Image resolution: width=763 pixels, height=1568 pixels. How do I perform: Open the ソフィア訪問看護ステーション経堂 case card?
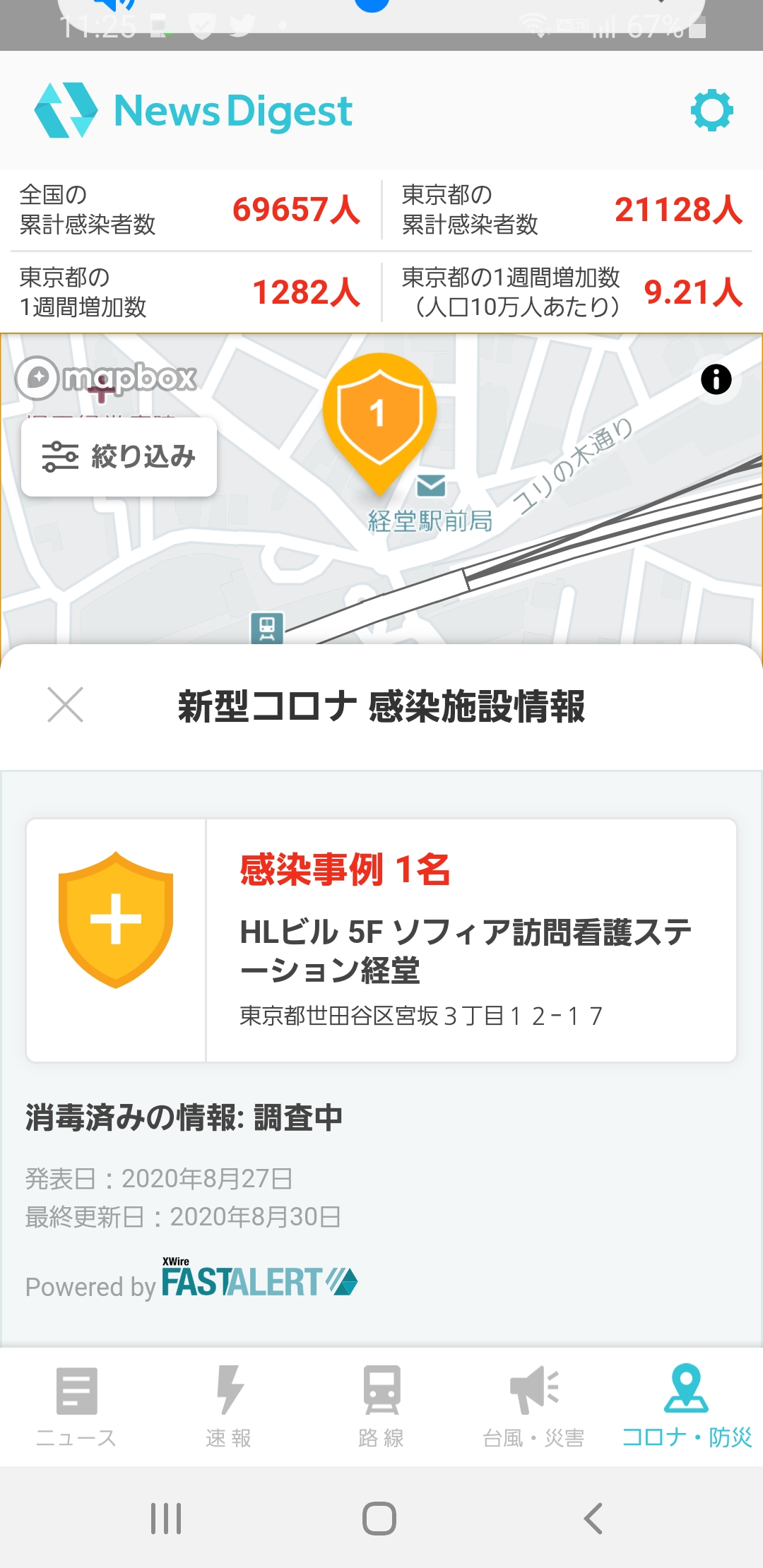[381, 940]
